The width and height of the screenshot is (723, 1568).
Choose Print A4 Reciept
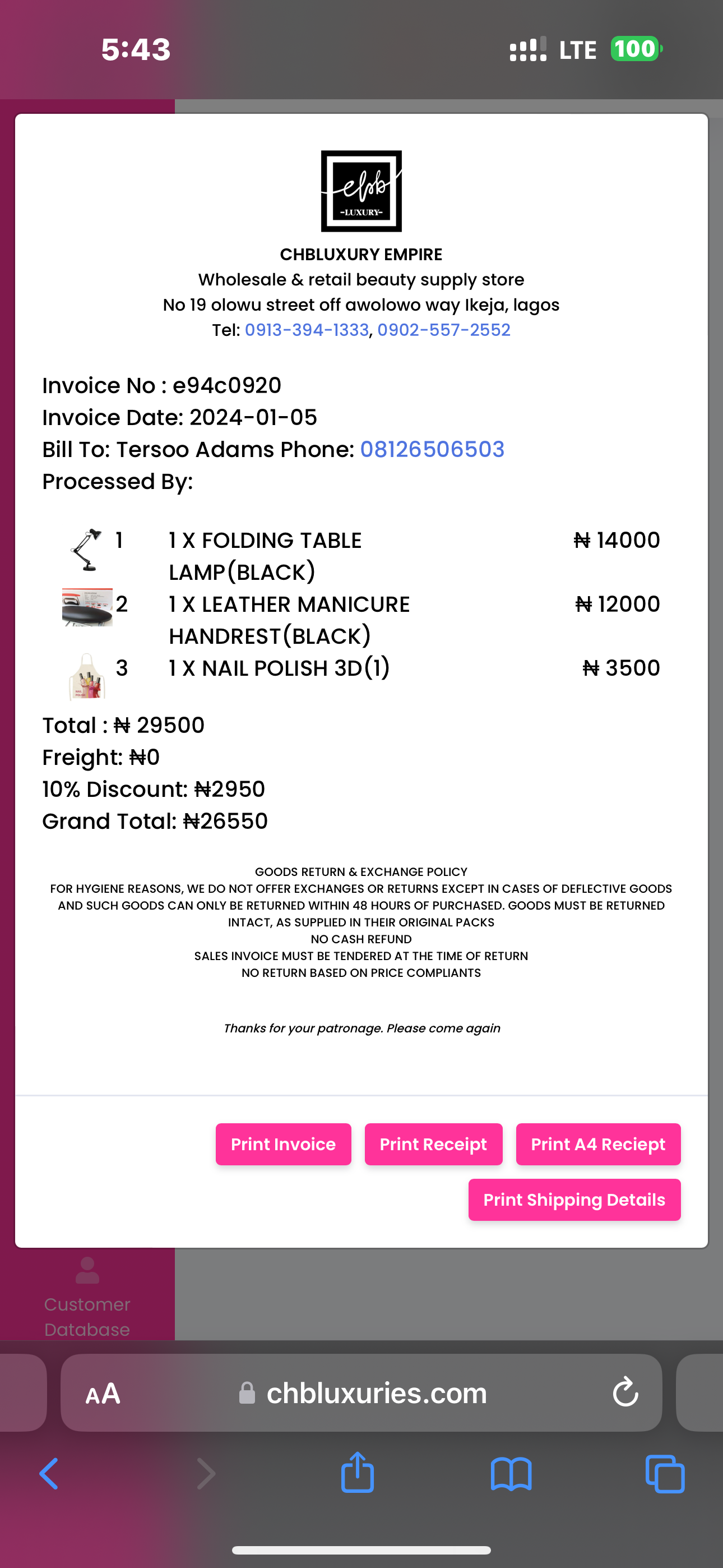(597, 1143)
